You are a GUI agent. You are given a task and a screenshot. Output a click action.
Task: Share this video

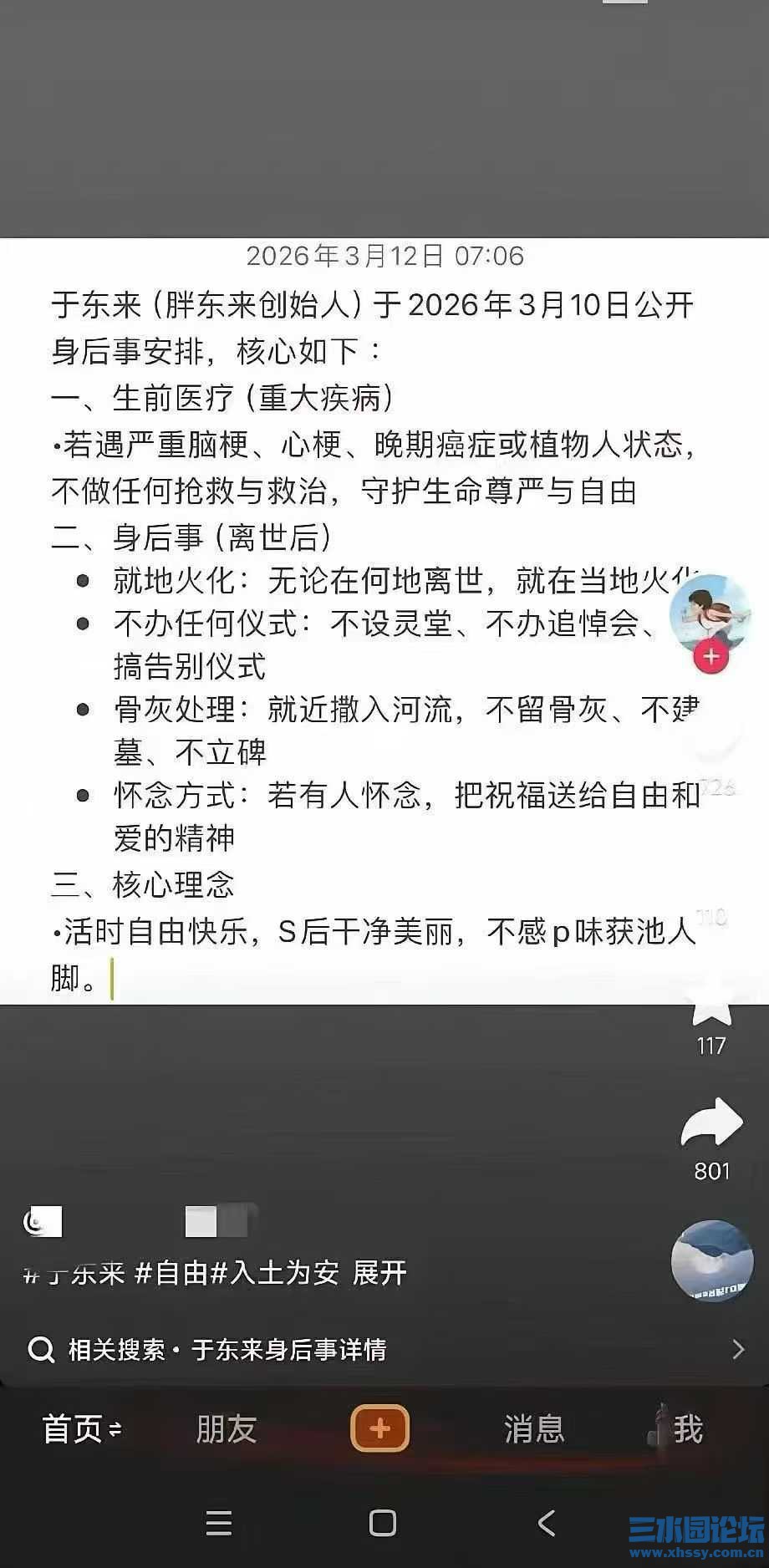point(711,1124)
